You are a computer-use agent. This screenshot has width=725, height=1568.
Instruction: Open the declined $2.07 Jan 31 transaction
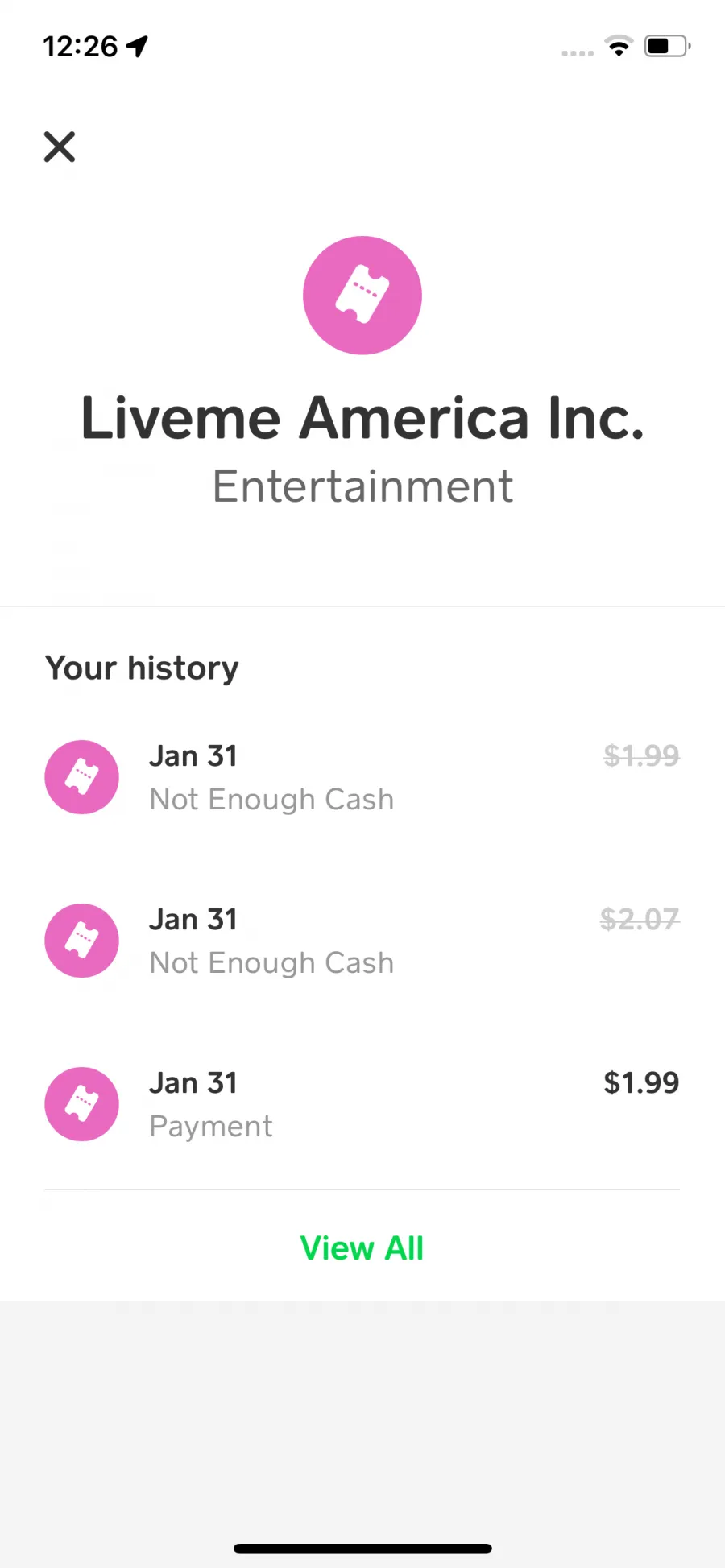click(x=362, y=941)
